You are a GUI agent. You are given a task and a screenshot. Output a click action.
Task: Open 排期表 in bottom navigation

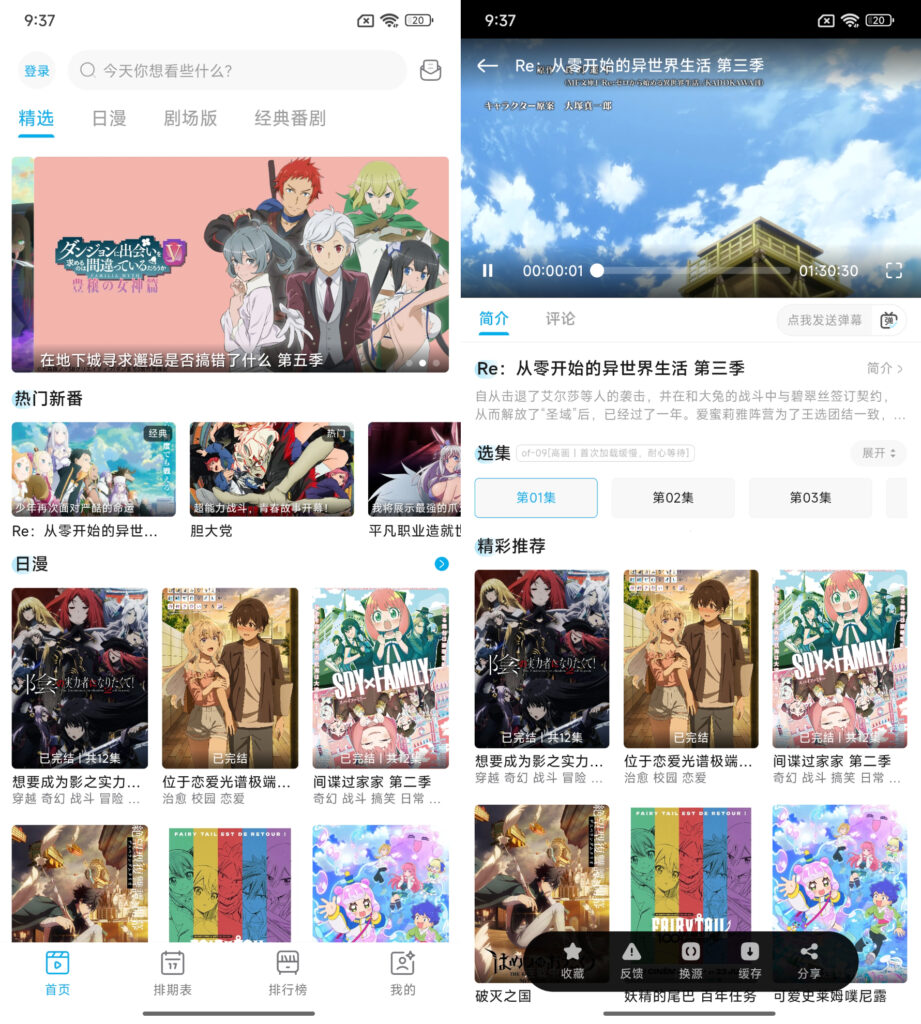tap(172, 973)
